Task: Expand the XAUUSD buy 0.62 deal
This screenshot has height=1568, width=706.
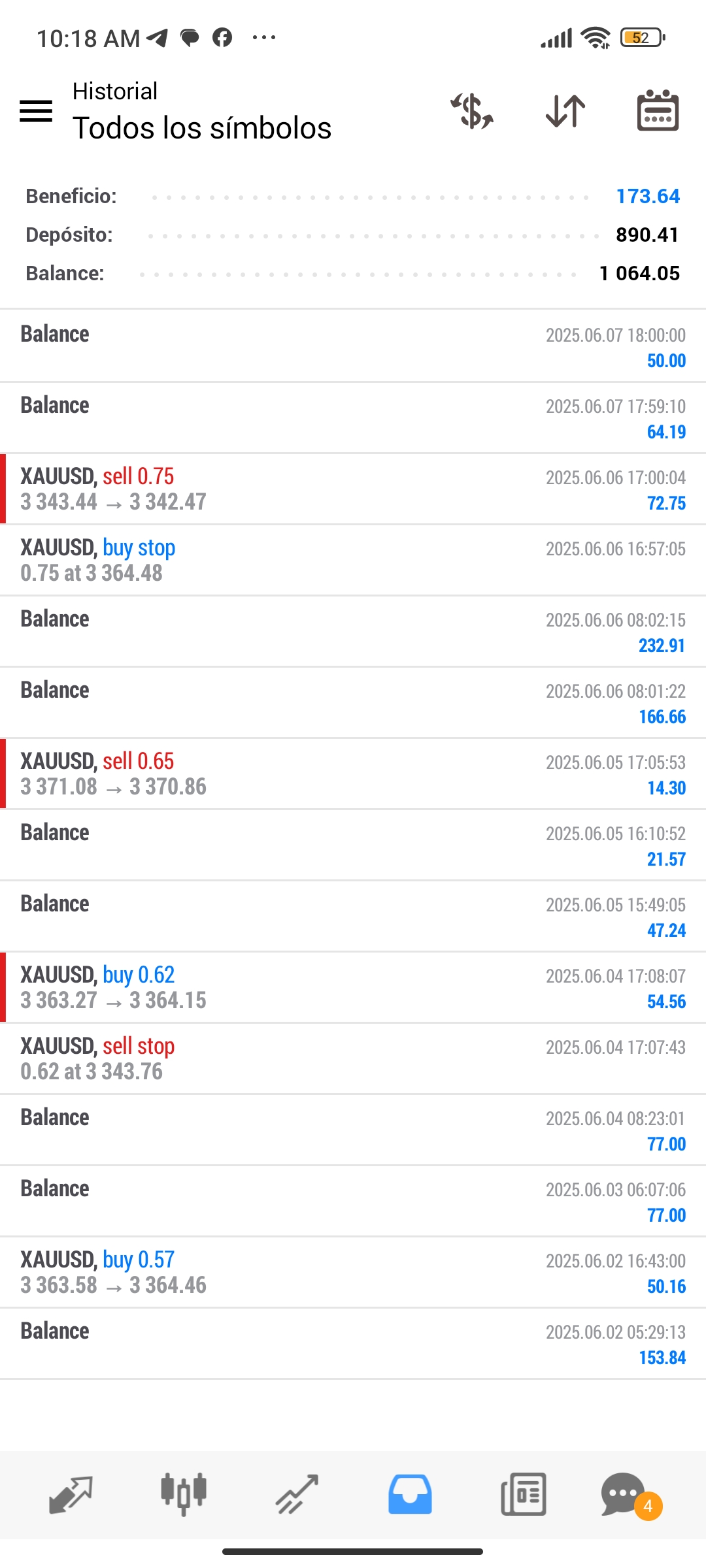Action: pos(353,988)
